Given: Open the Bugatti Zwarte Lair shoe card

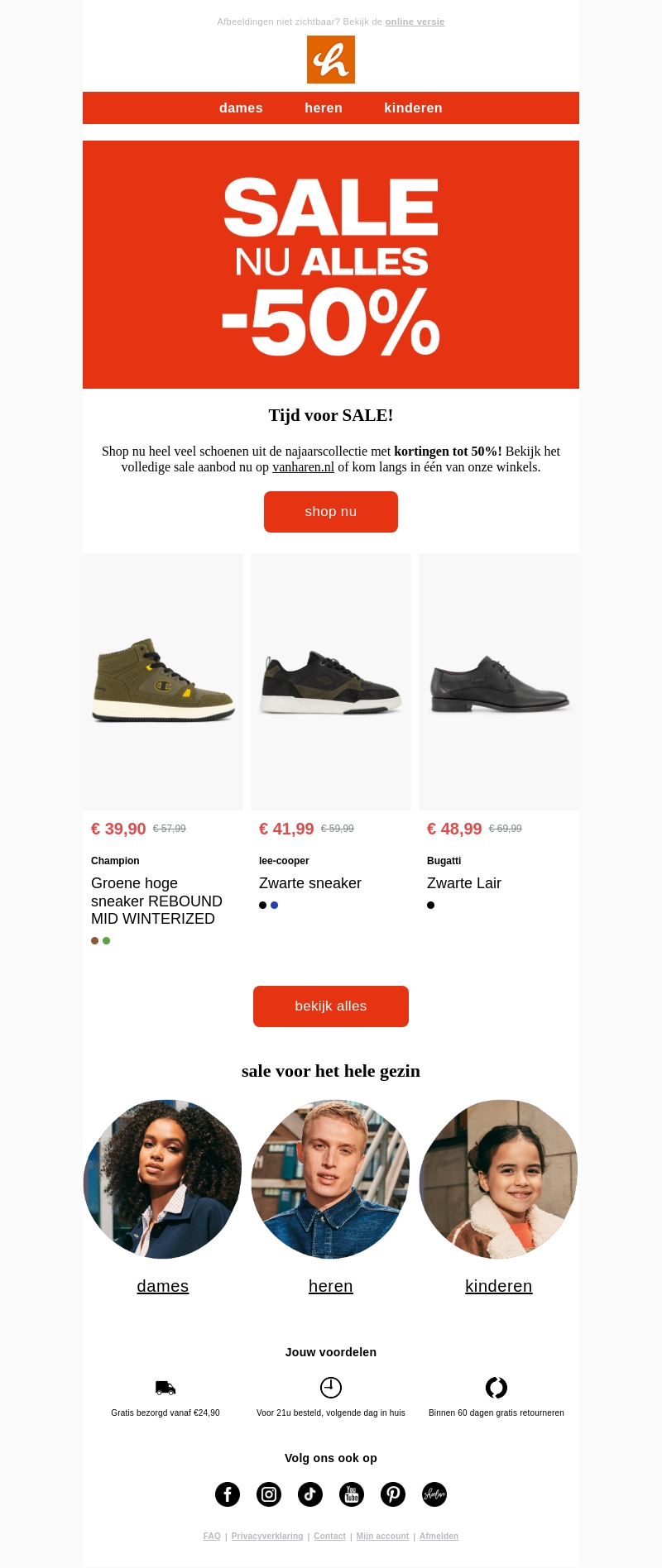Looking at the screenshot, I should click(499, 681).
